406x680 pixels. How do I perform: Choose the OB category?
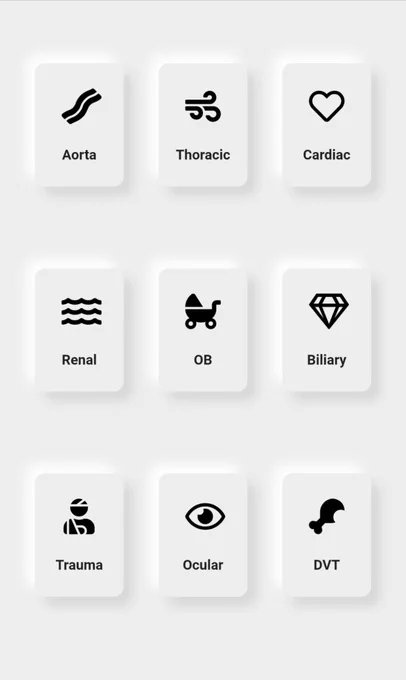pos(203,330)
